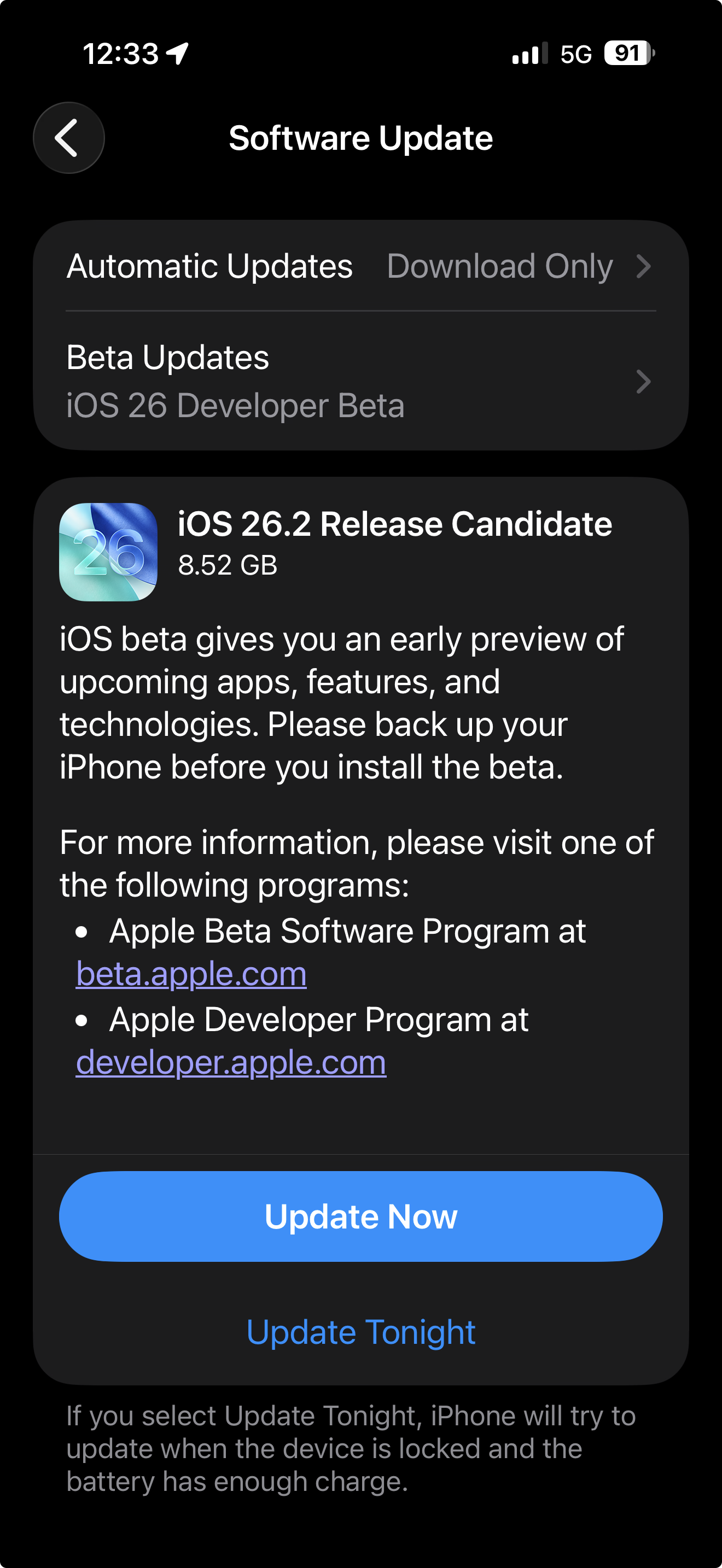Choose Update Tonight

[x=360, y=1332]
